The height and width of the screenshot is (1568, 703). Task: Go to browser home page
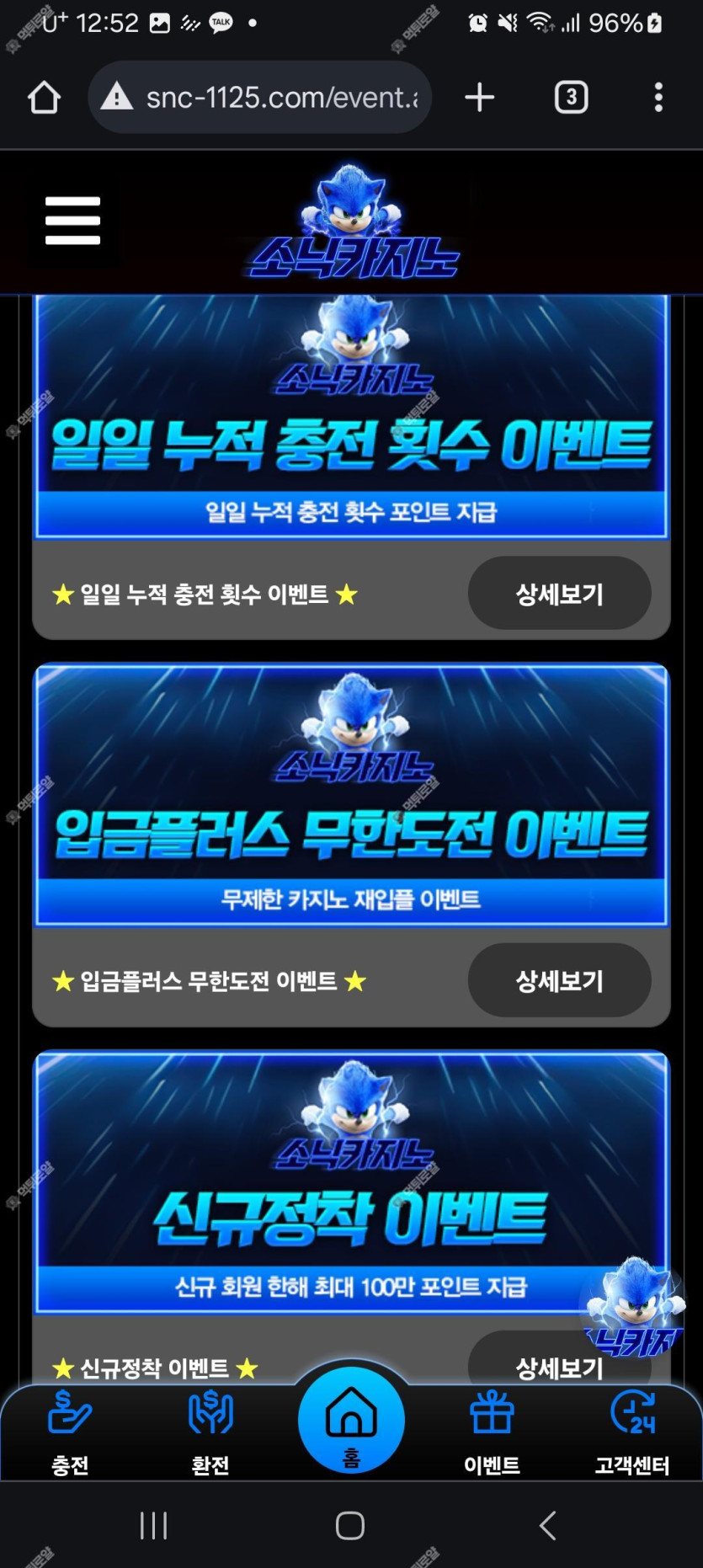click(x=44, y=98)
